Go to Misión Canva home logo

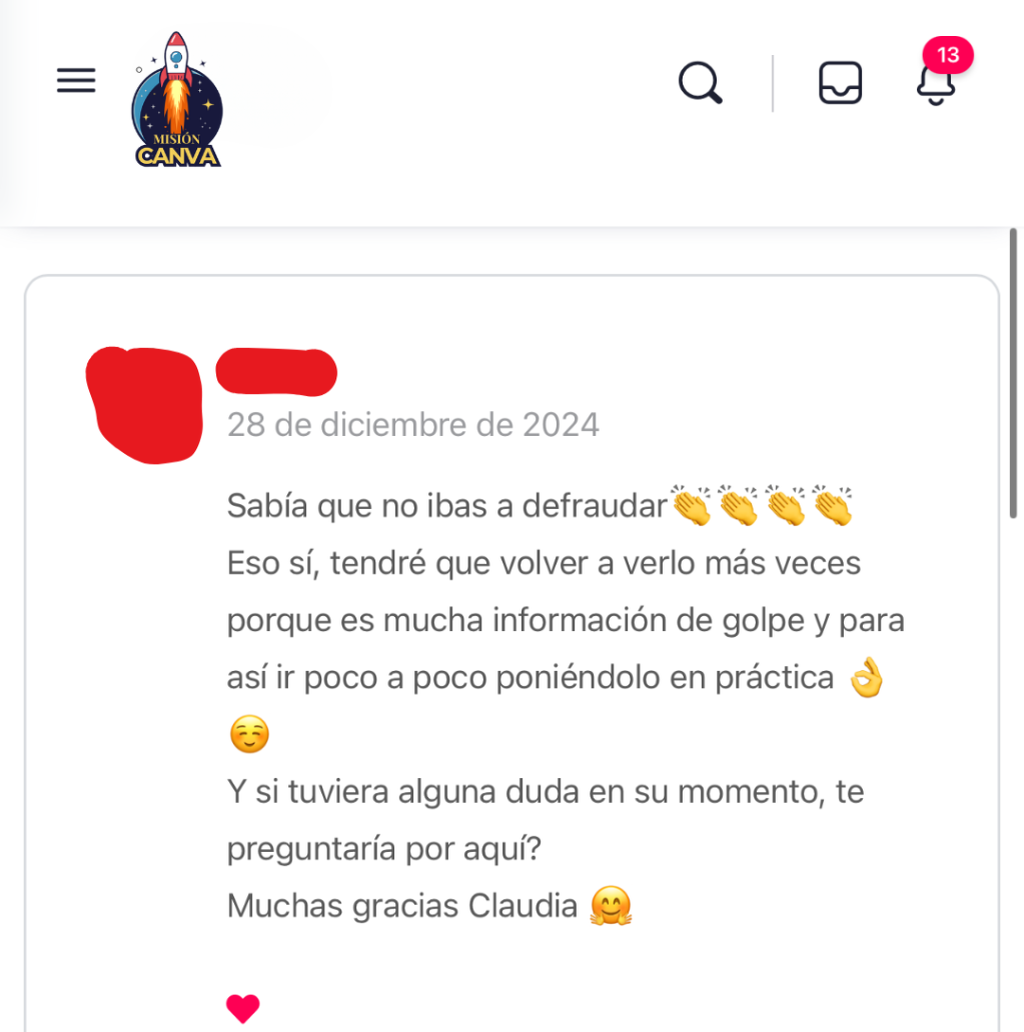[x=177, y=99]
